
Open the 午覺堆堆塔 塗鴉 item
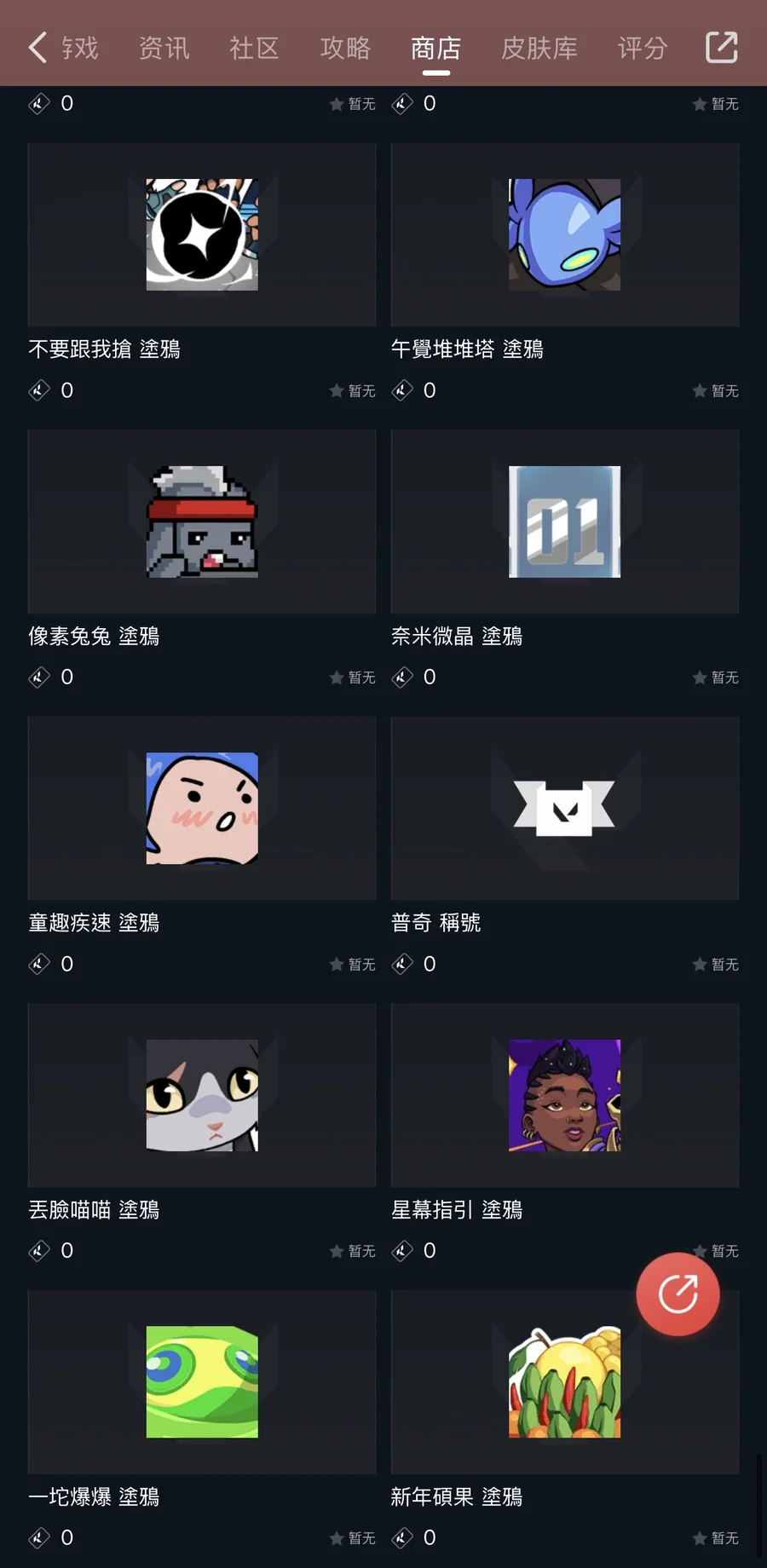(564, 235)
